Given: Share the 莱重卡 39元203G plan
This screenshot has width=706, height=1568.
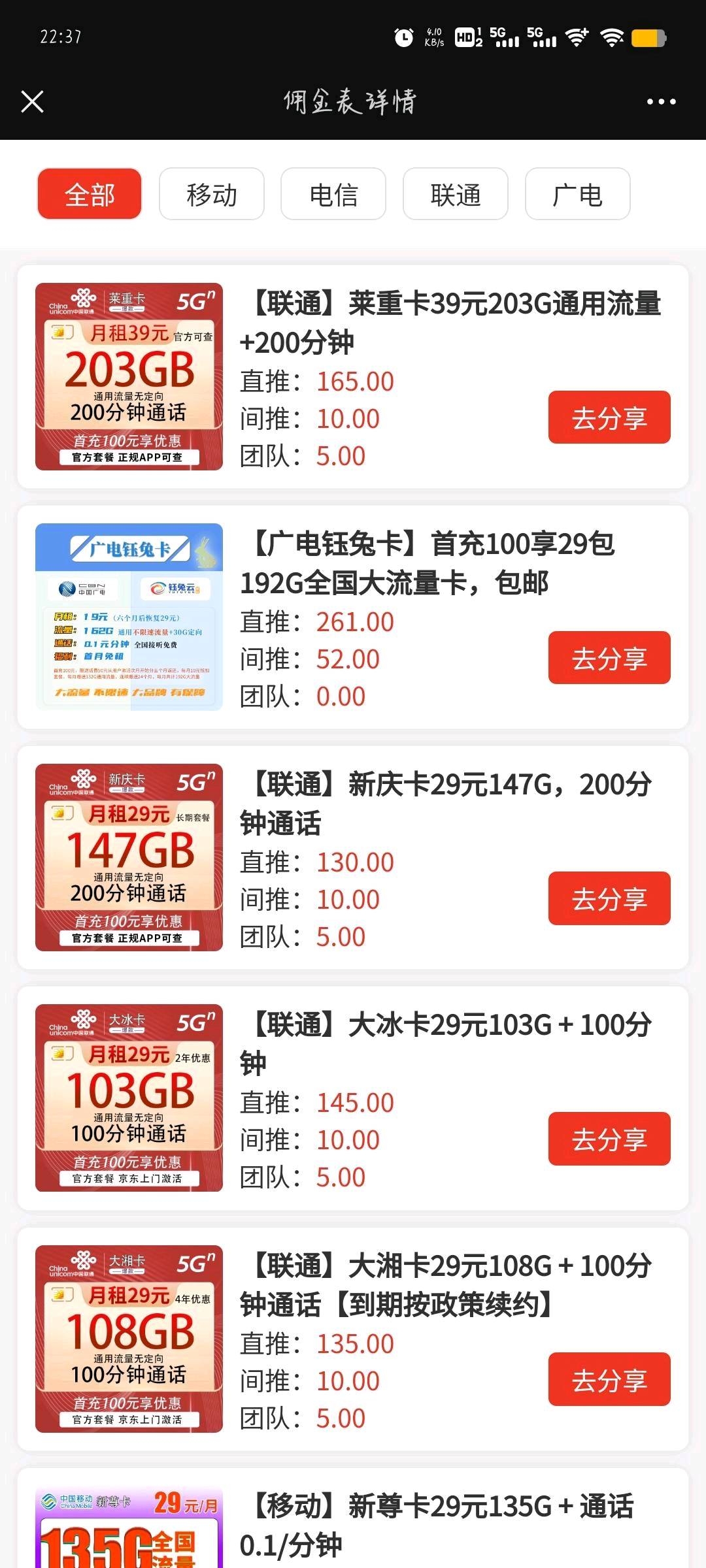Looking at the screenshot, I should pyautogui.click(x=609, y=417).
